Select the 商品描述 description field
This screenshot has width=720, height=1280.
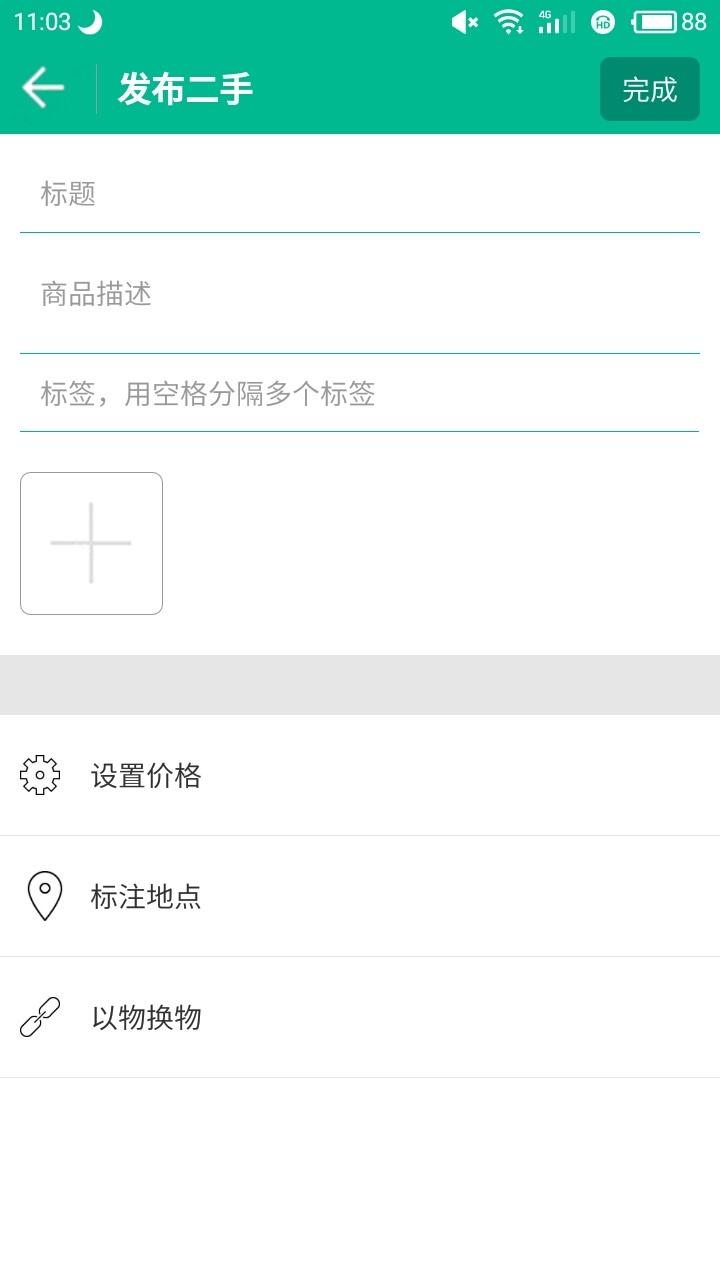(359, 295)
